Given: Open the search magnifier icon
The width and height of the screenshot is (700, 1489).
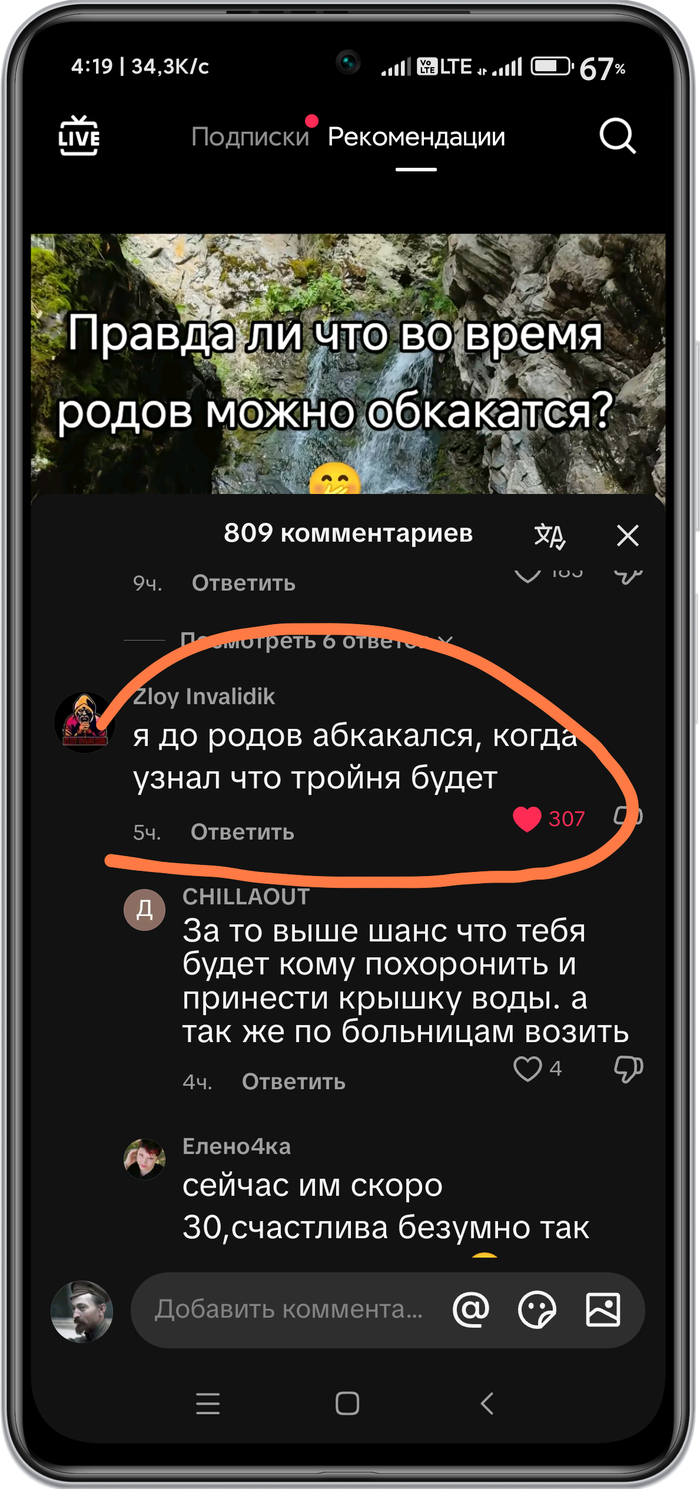Looking at the screenshot, I should 617,136.
